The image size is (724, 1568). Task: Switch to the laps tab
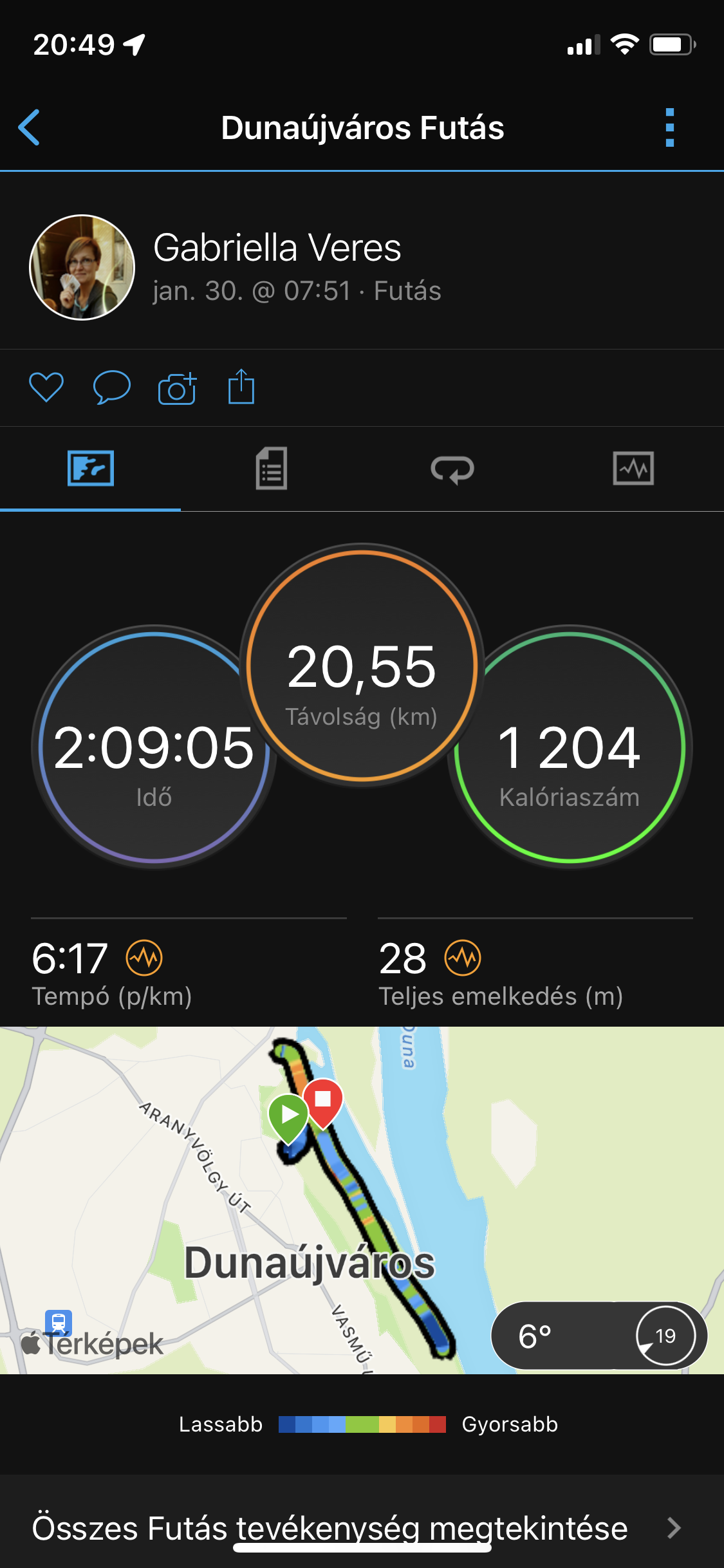pos(452,469)
